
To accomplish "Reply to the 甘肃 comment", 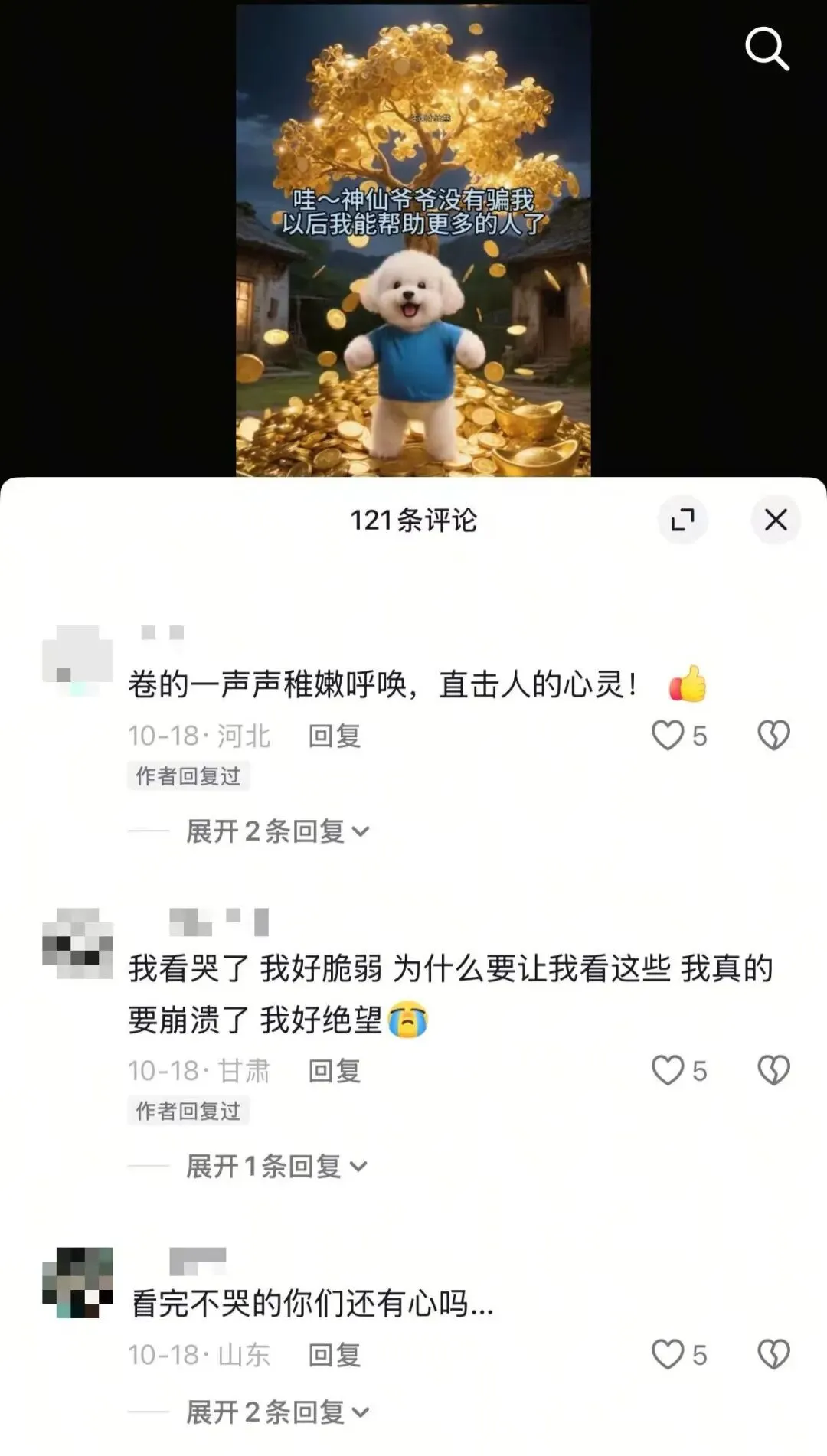I will (335, 1070).
